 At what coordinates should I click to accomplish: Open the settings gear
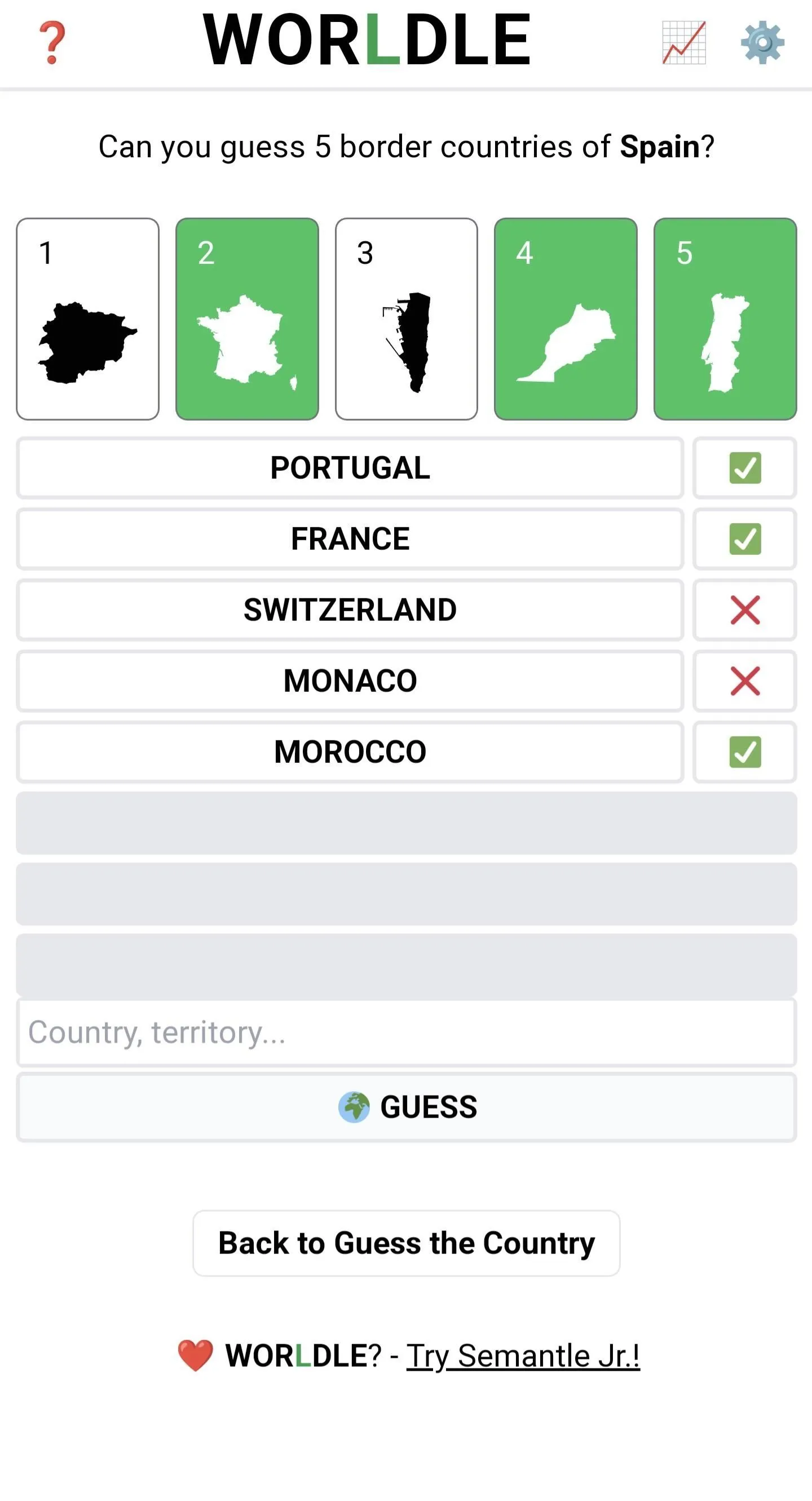pyautogui.click(x=762, y=42)
